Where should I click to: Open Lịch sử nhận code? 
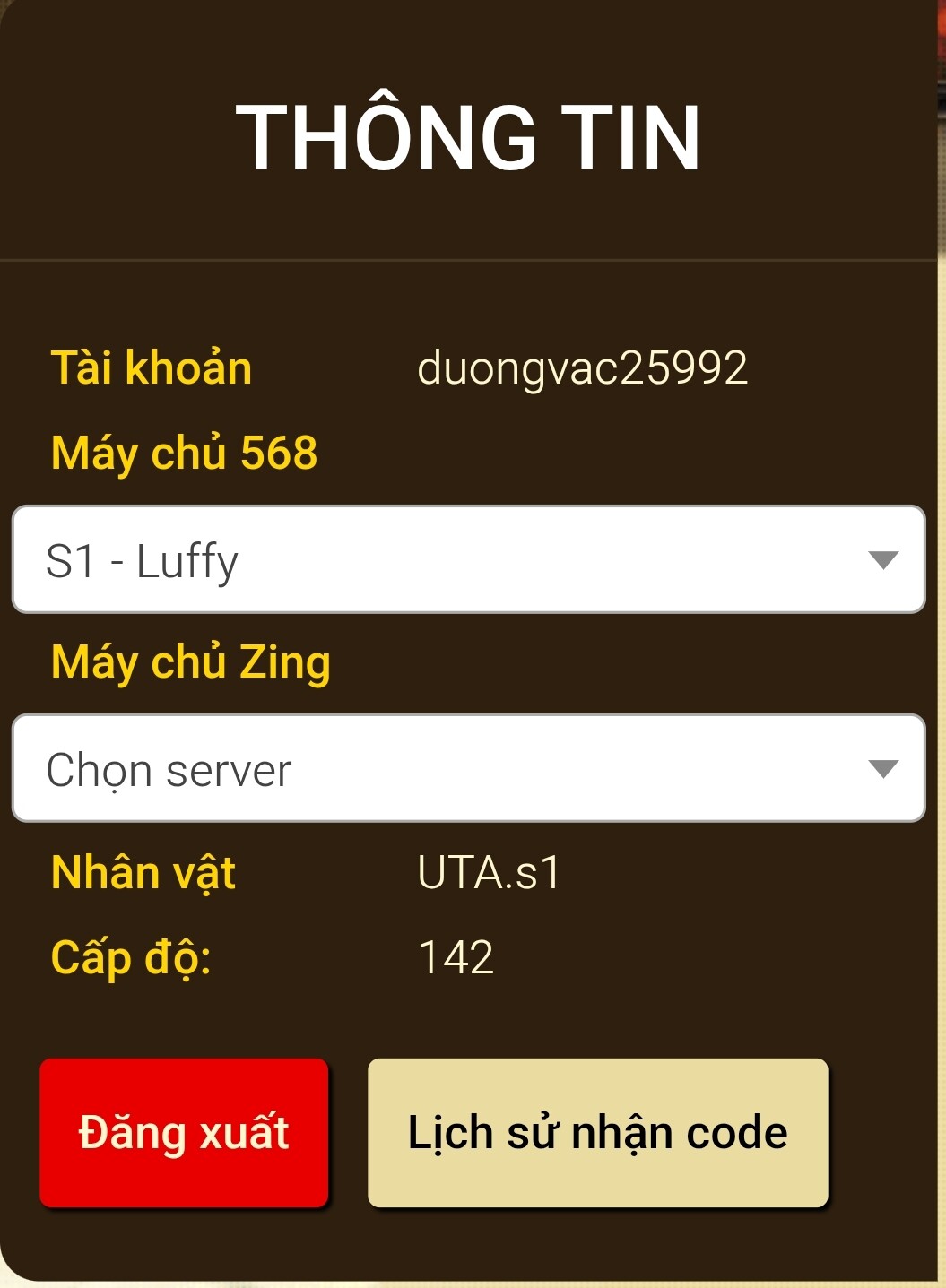point(597,1133)
